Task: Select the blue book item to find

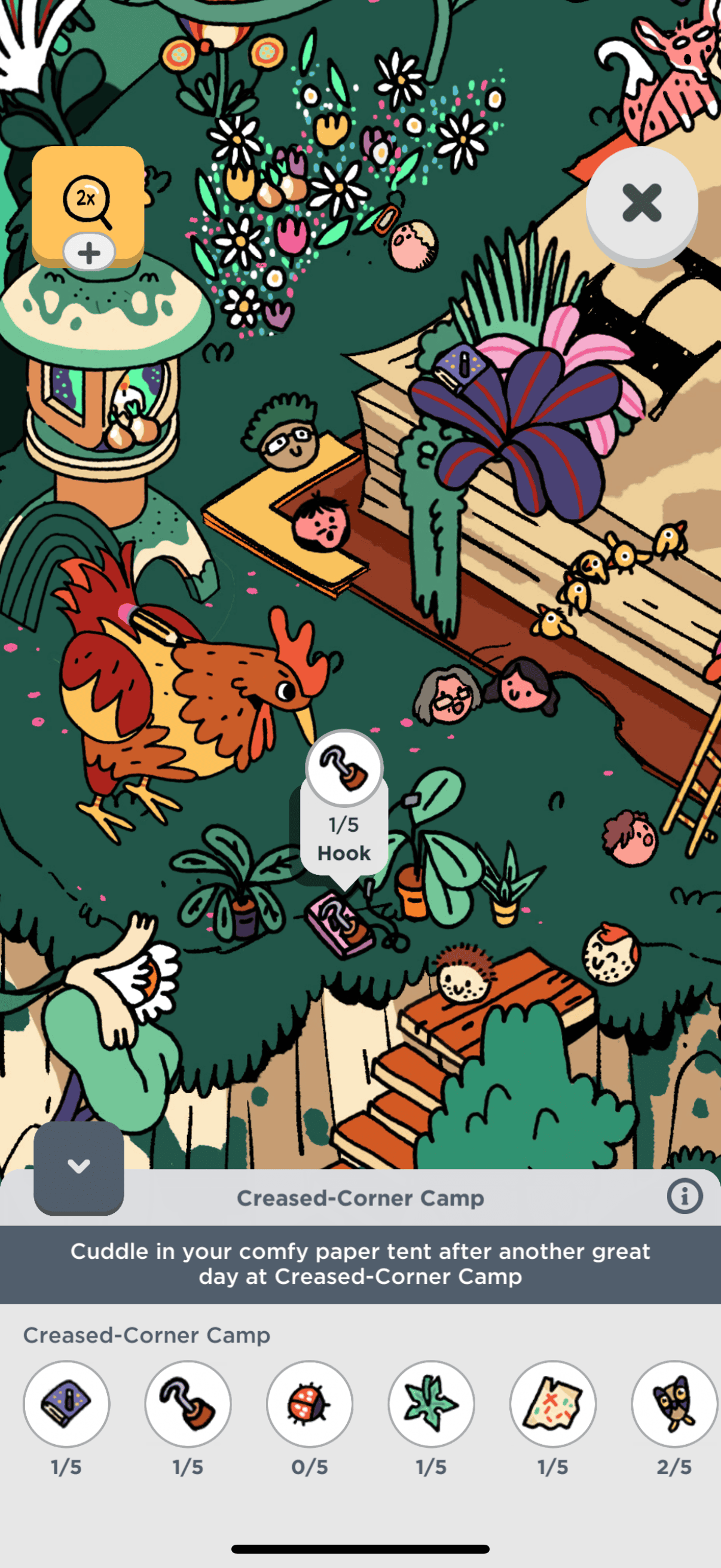Action: point(66,1403)
